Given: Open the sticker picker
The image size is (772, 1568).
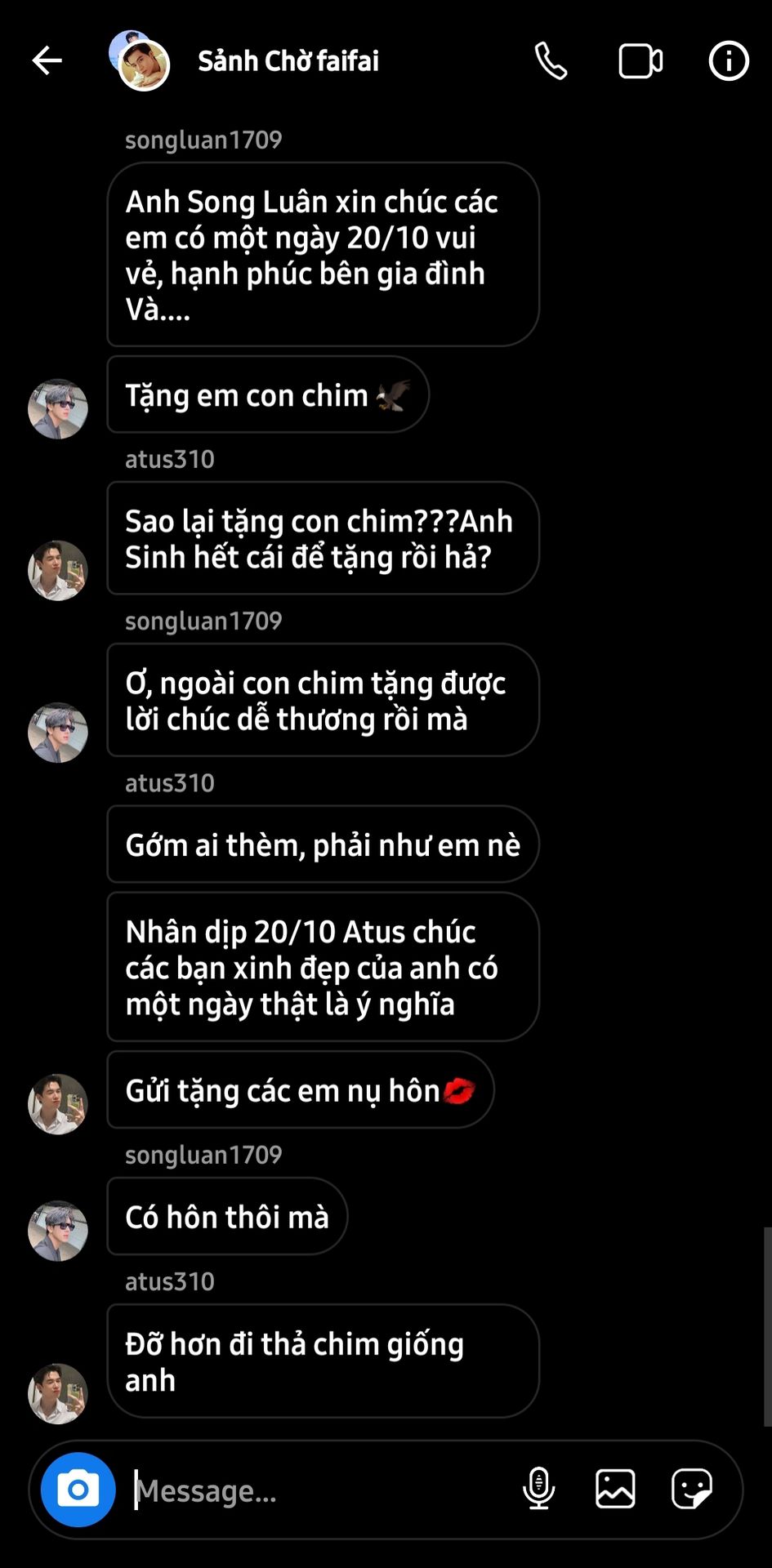Looking at the screenshot, I should (x=691, y=1489).
